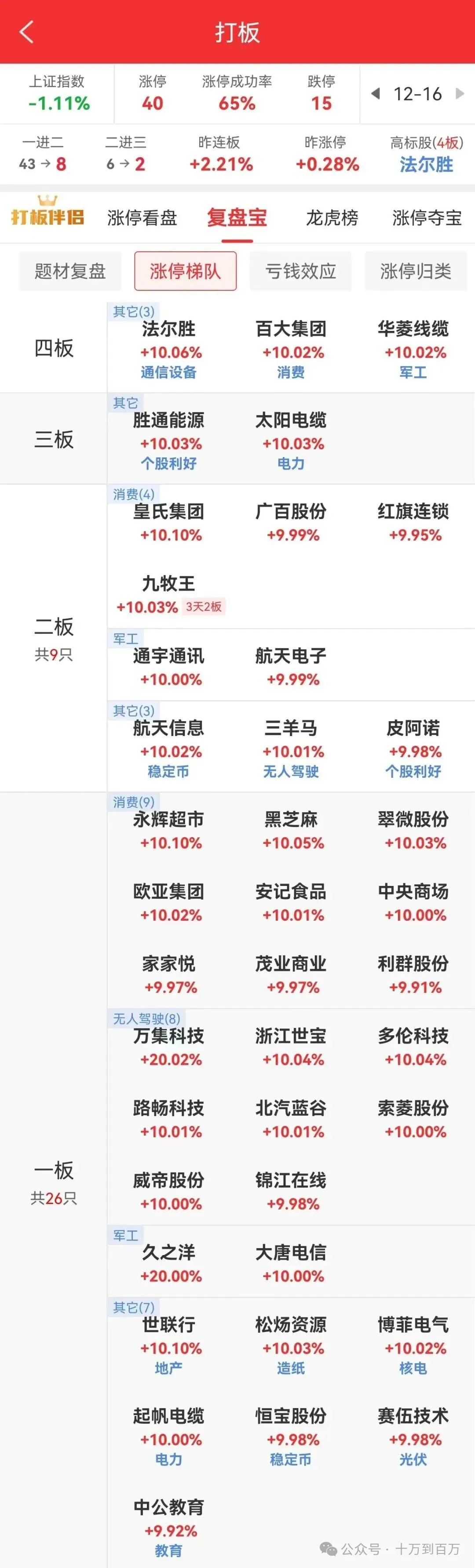The height and width of the screenshot is (1568, 475).
Task: Advance to the next date after 12-16
Action: tap(460, 94)
